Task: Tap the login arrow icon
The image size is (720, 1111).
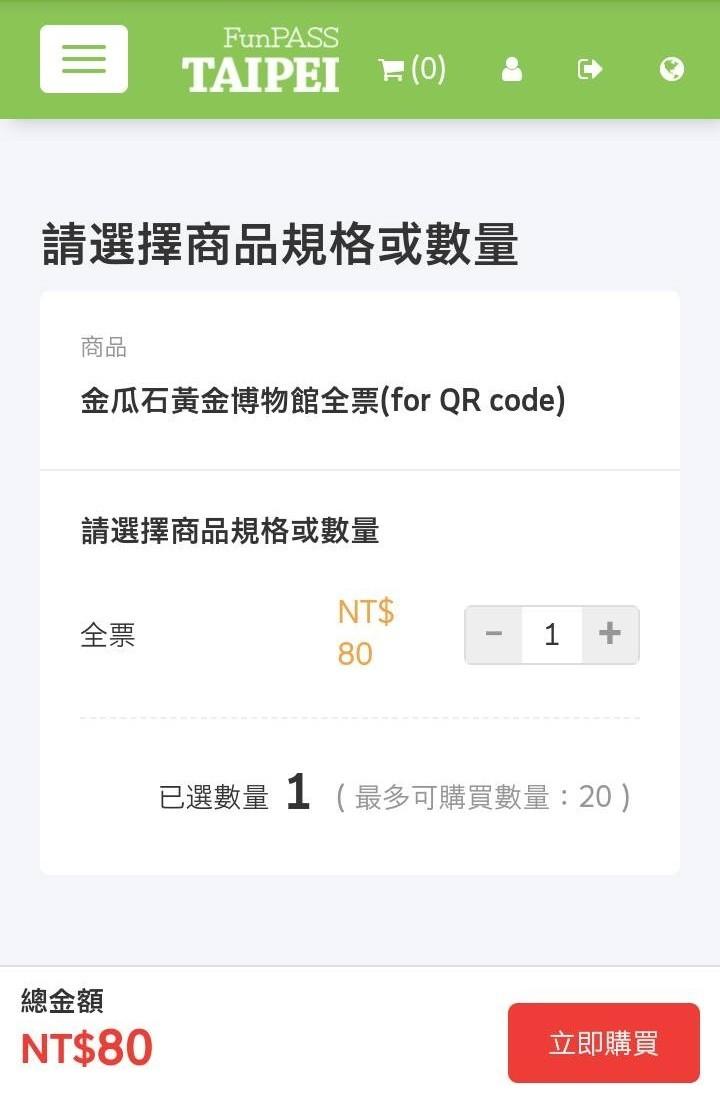Action: (x=590, y=69)
